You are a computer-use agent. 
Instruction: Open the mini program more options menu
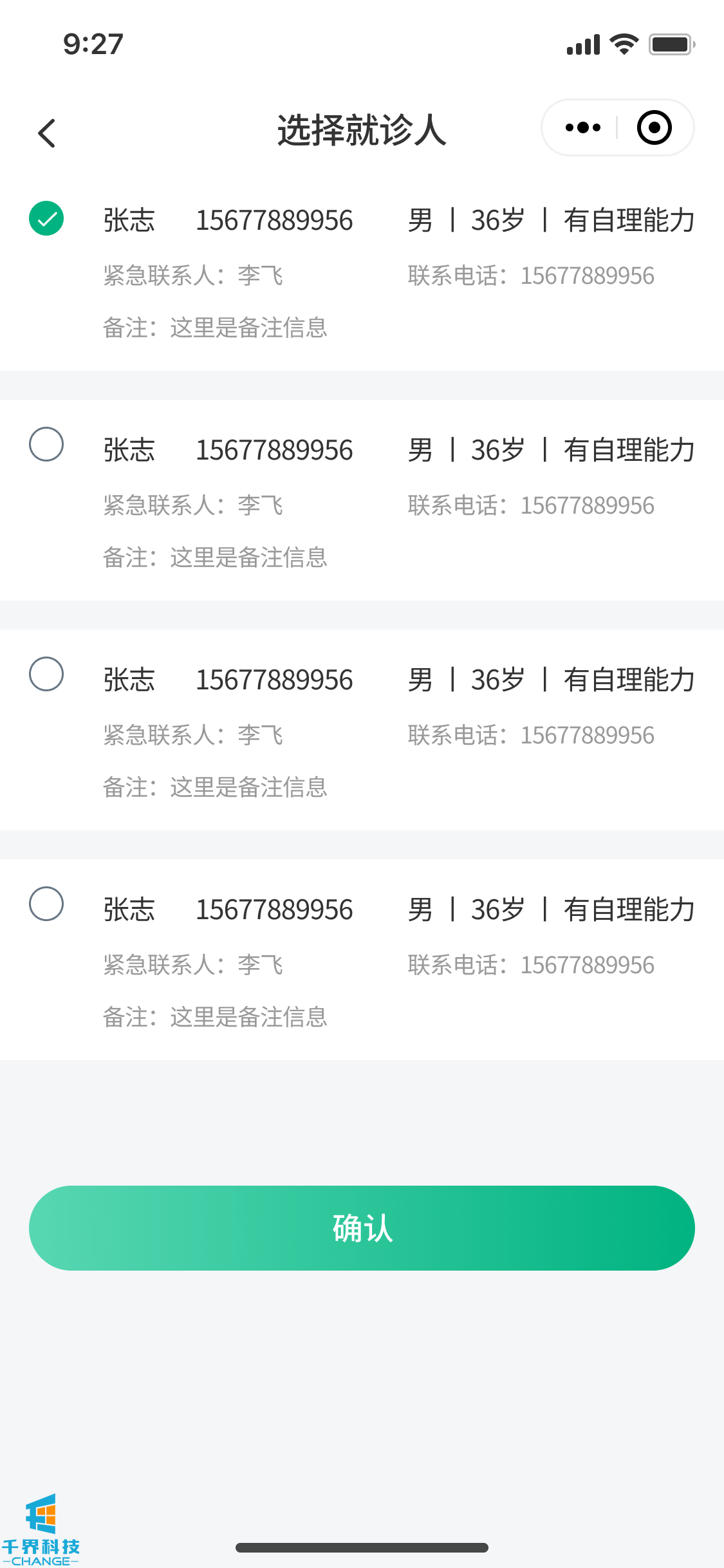pyautogui.click(x=582, y=127)
